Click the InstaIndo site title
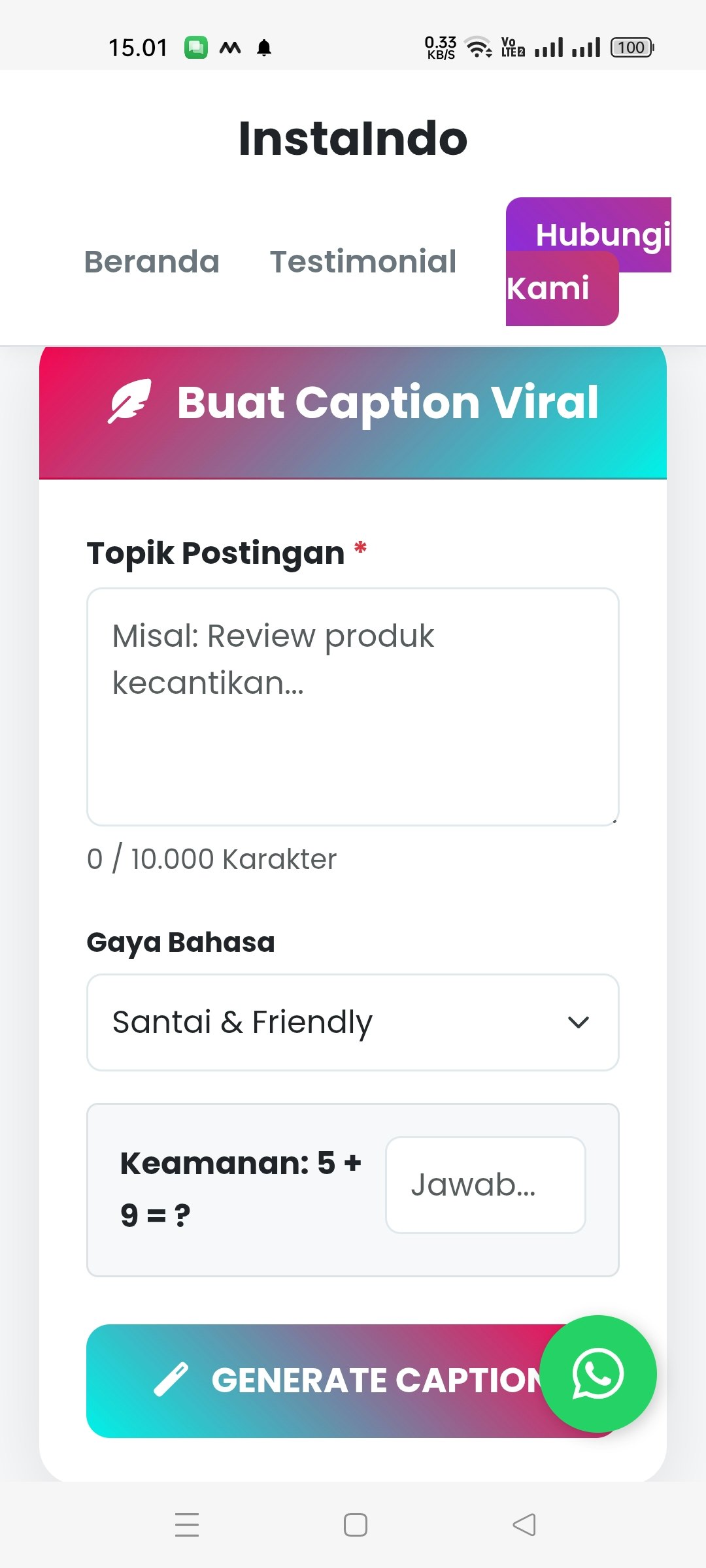 (x=353, y=138)
